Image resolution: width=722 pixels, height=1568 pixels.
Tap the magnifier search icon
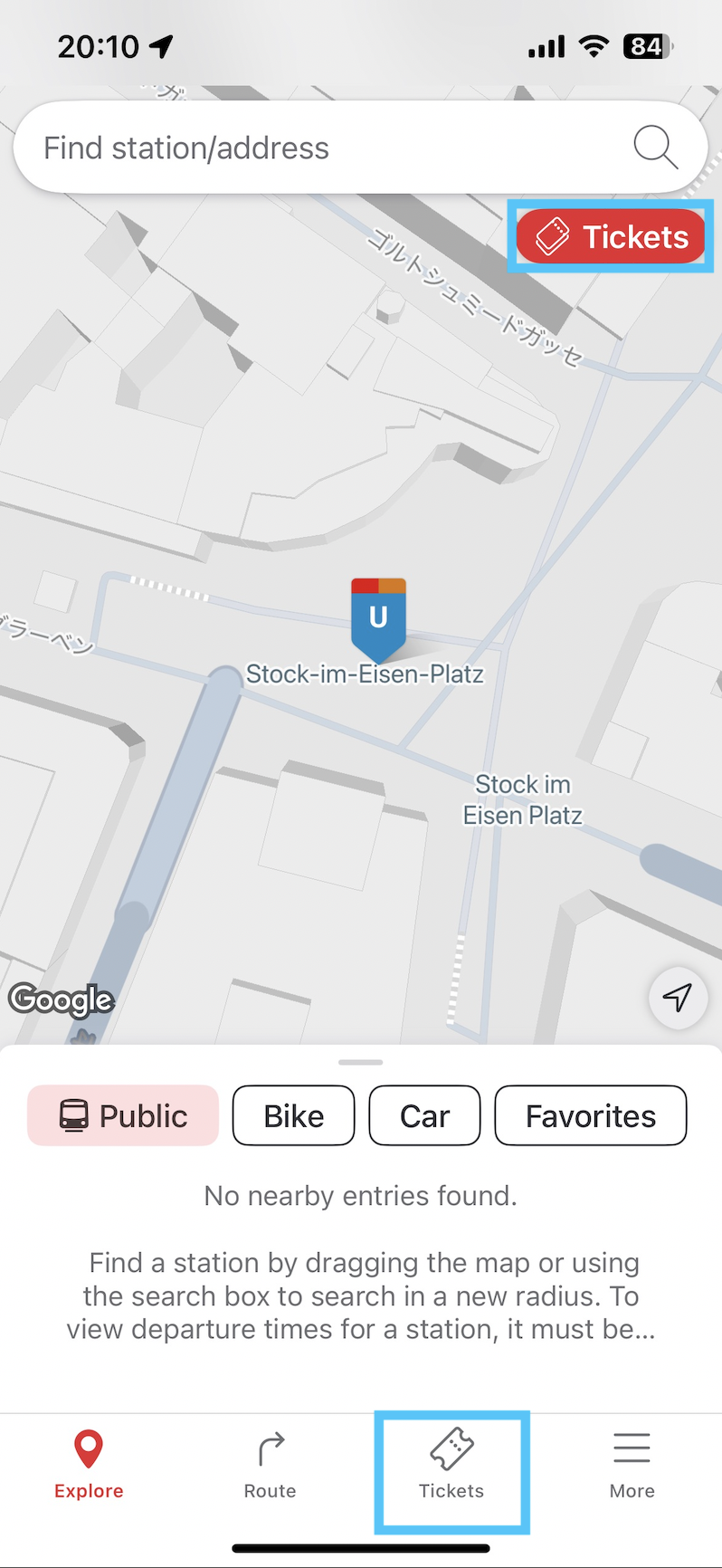655,147
